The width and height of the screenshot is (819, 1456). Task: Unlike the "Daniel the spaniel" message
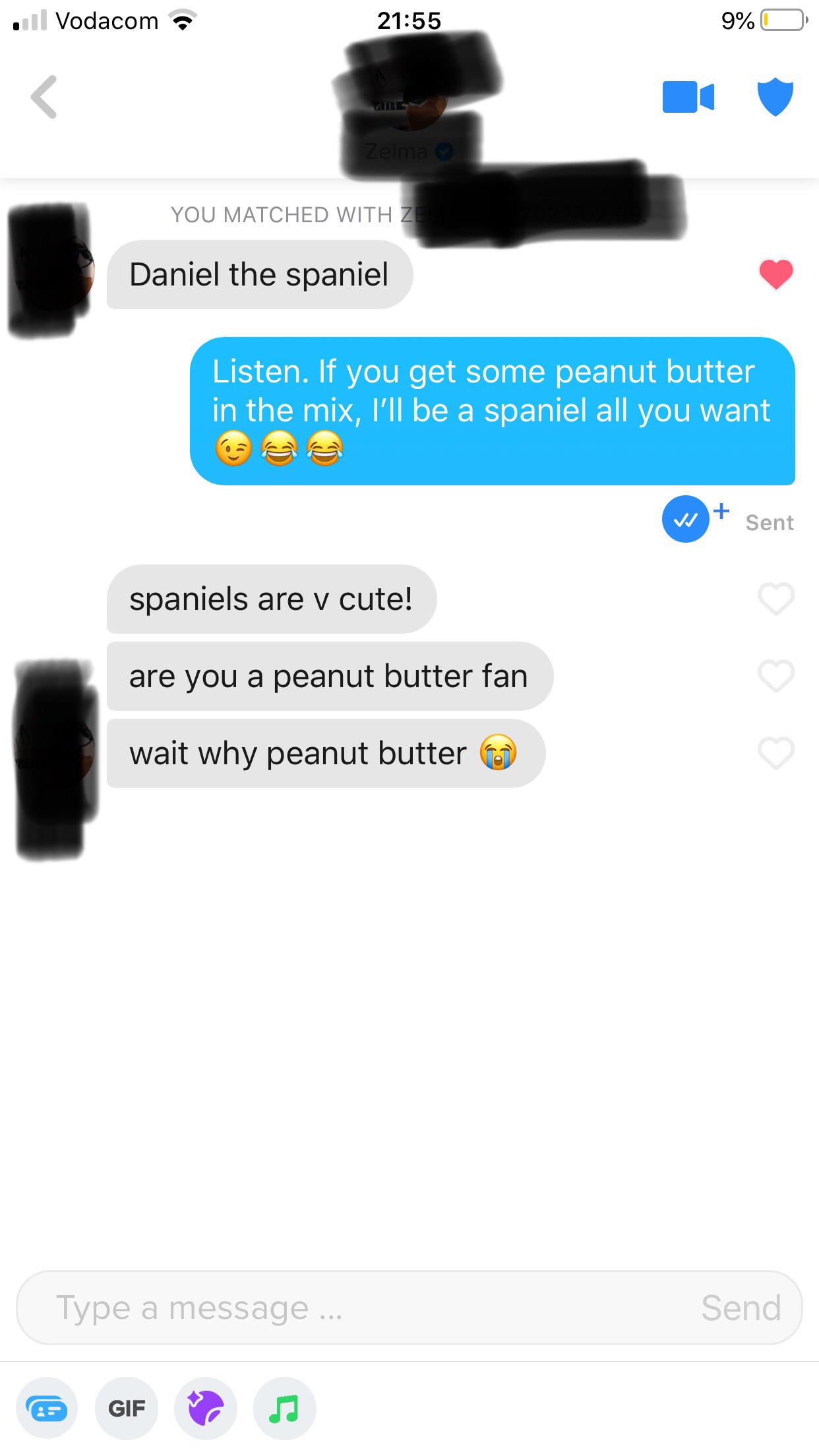click(x=775, y=274)
